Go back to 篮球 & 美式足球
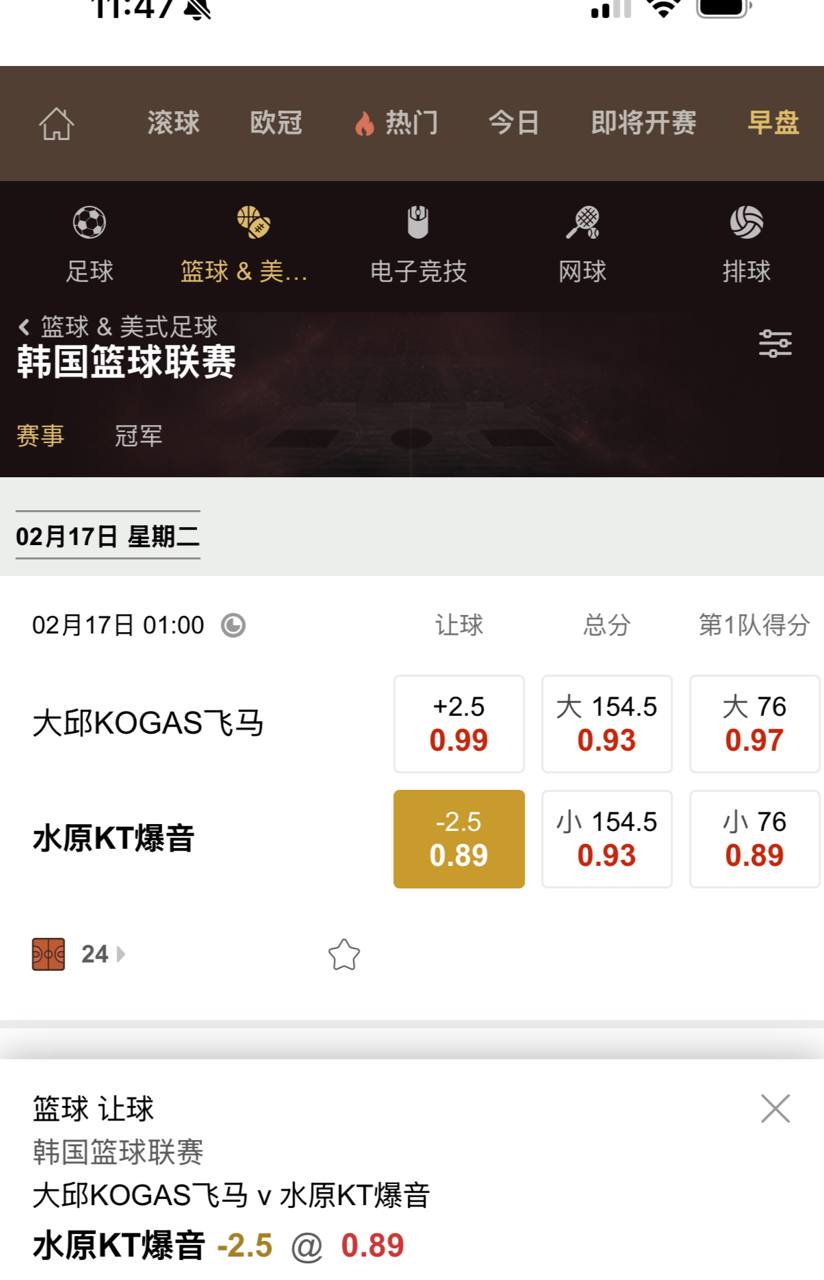Screen dimensions: 824x1280 tap(118, 327)
